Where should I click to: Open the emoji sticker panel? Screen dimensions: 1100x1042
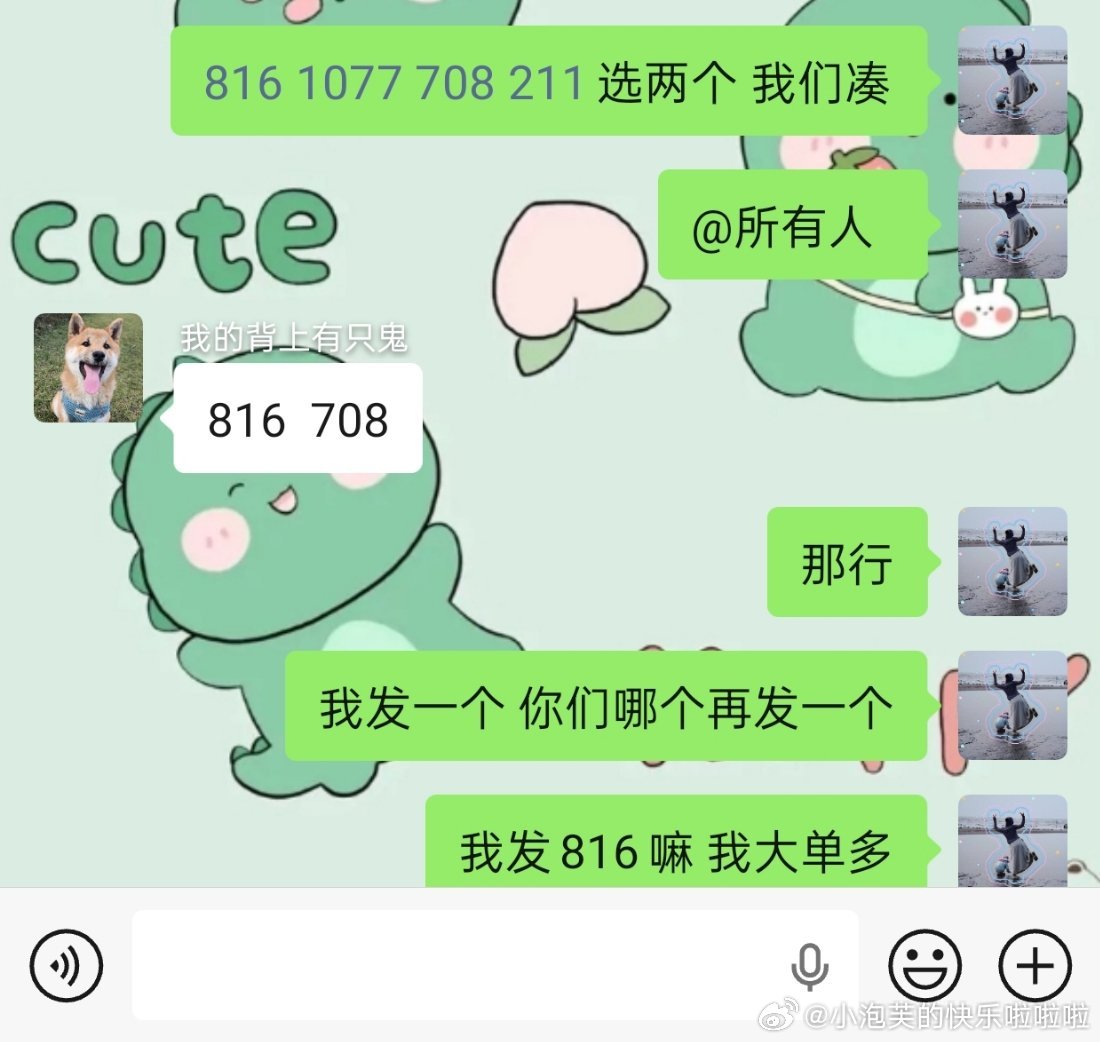point(925,965)
